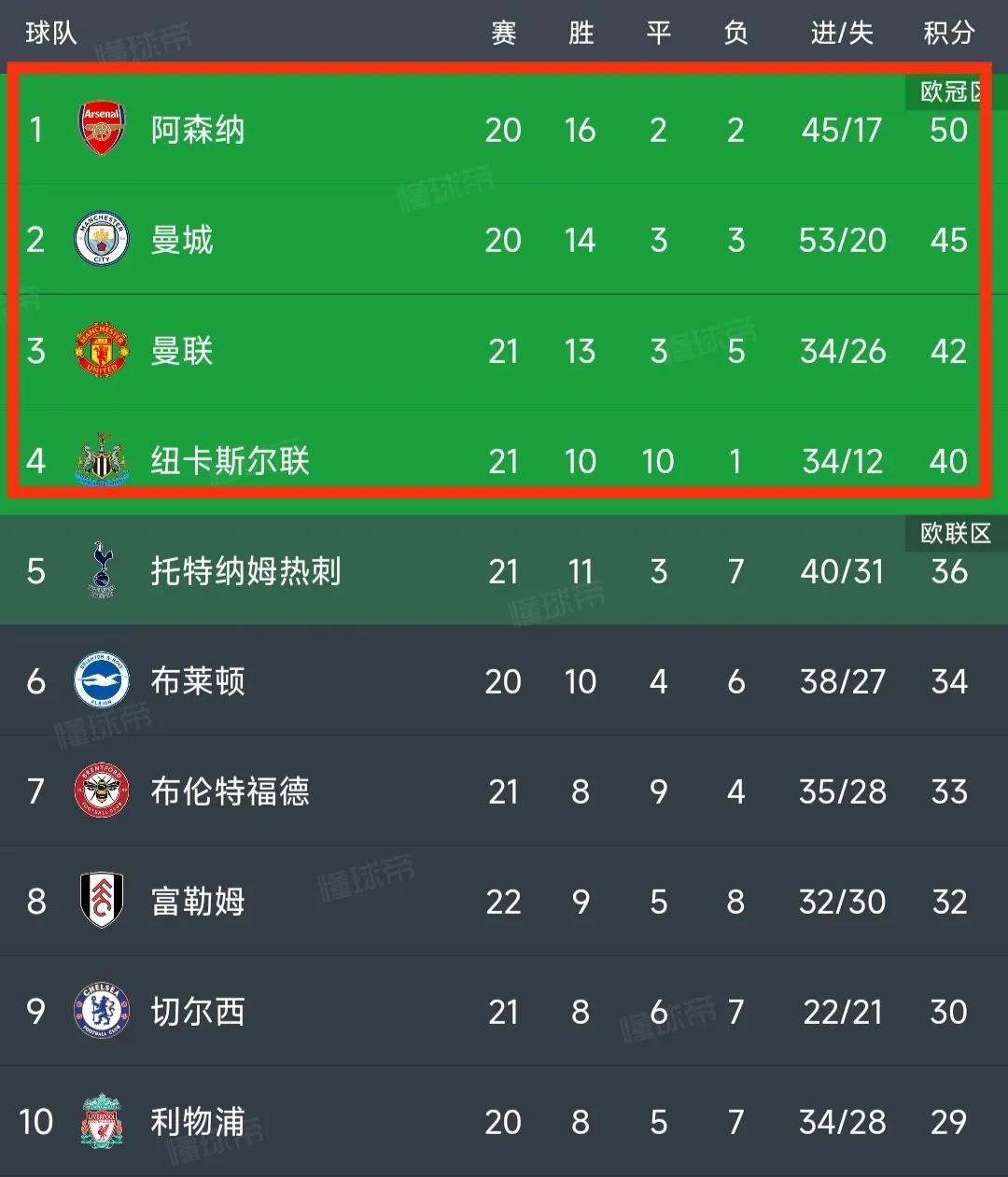Open the Manchester City (曼城) row

[x=183, y=240]
